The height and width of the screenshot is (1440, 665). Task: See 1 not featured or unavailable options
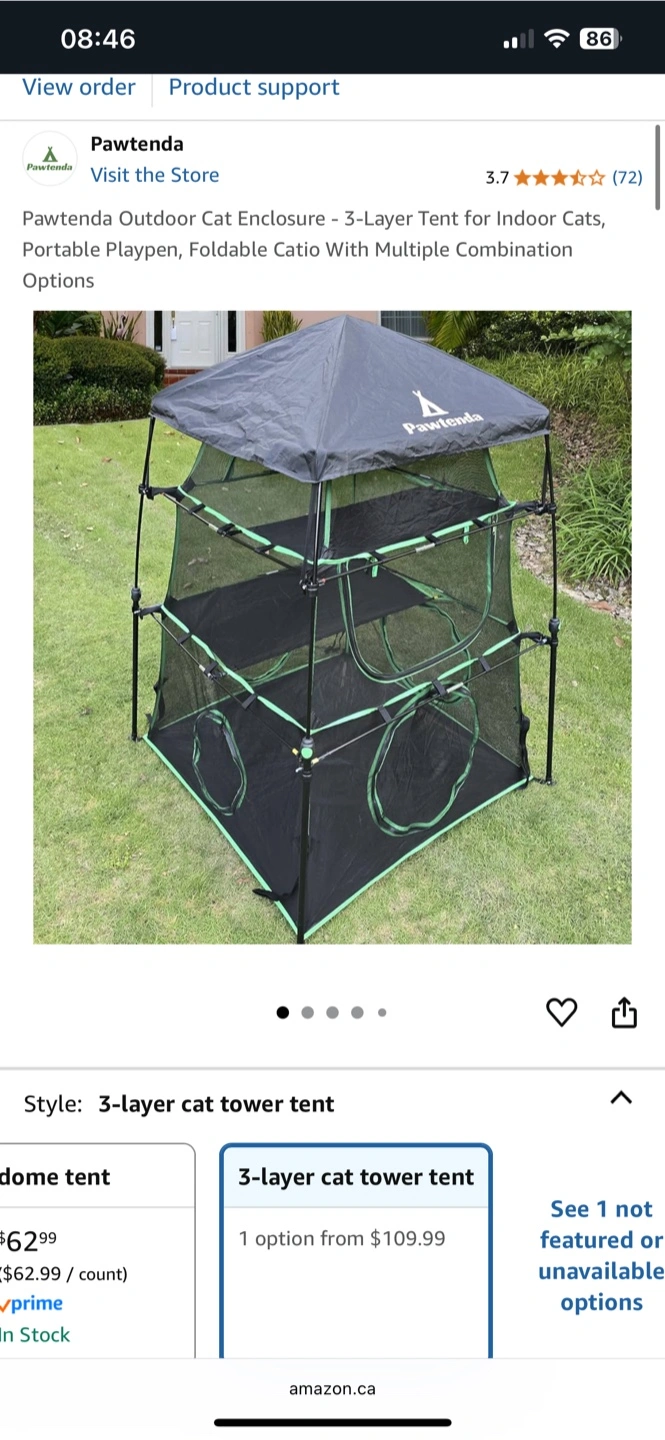(601, 1256)
